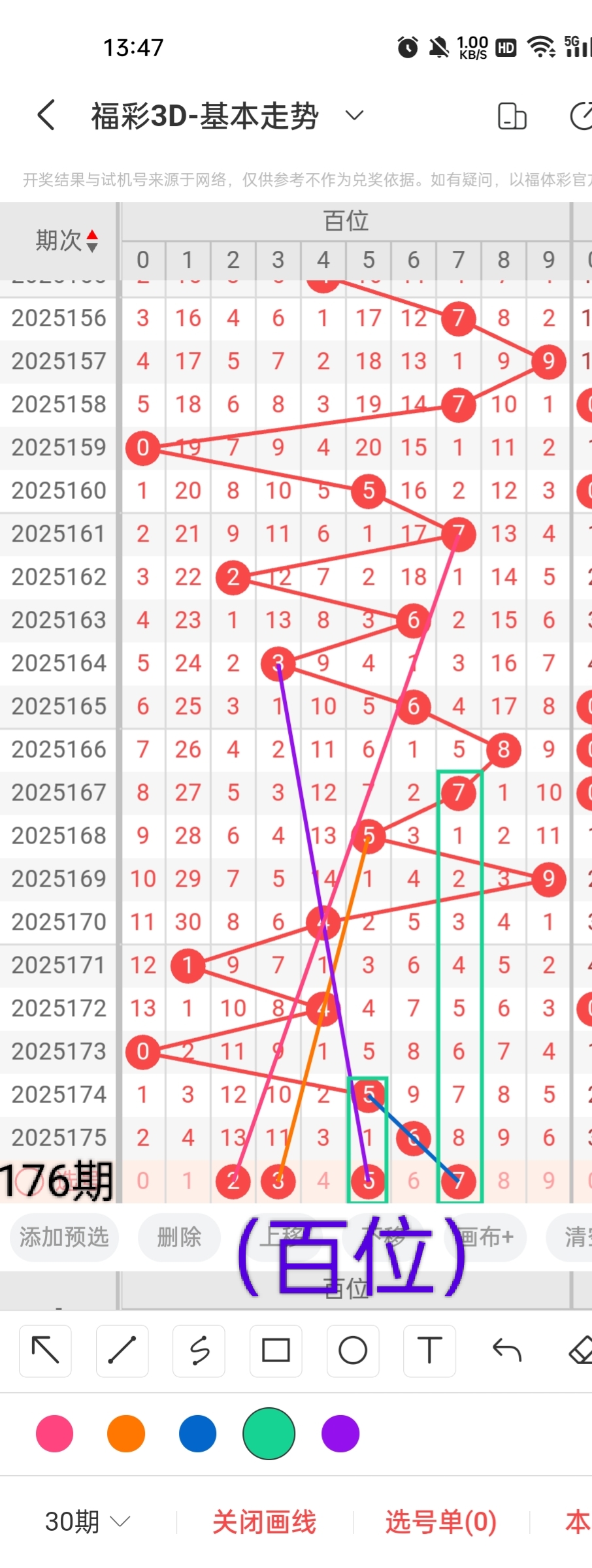Tap 关闭画线 to exit drawing mode

[264, 1522]
